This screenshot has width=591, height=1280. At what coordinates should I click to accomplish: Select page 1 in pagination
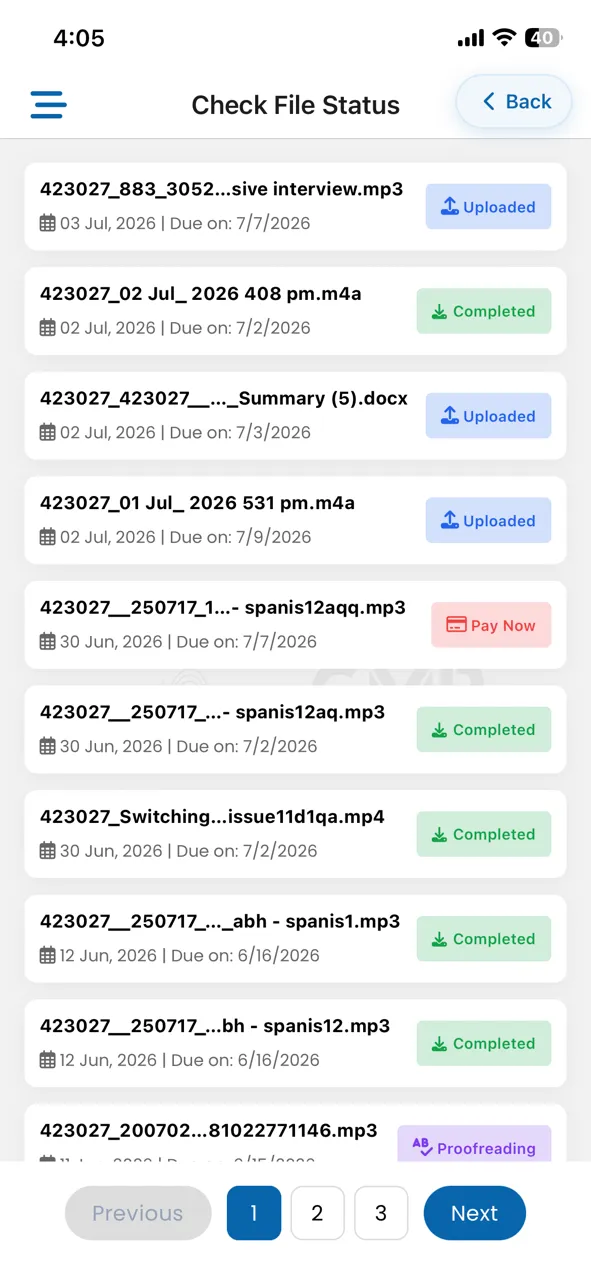[x=254, y=1213]
